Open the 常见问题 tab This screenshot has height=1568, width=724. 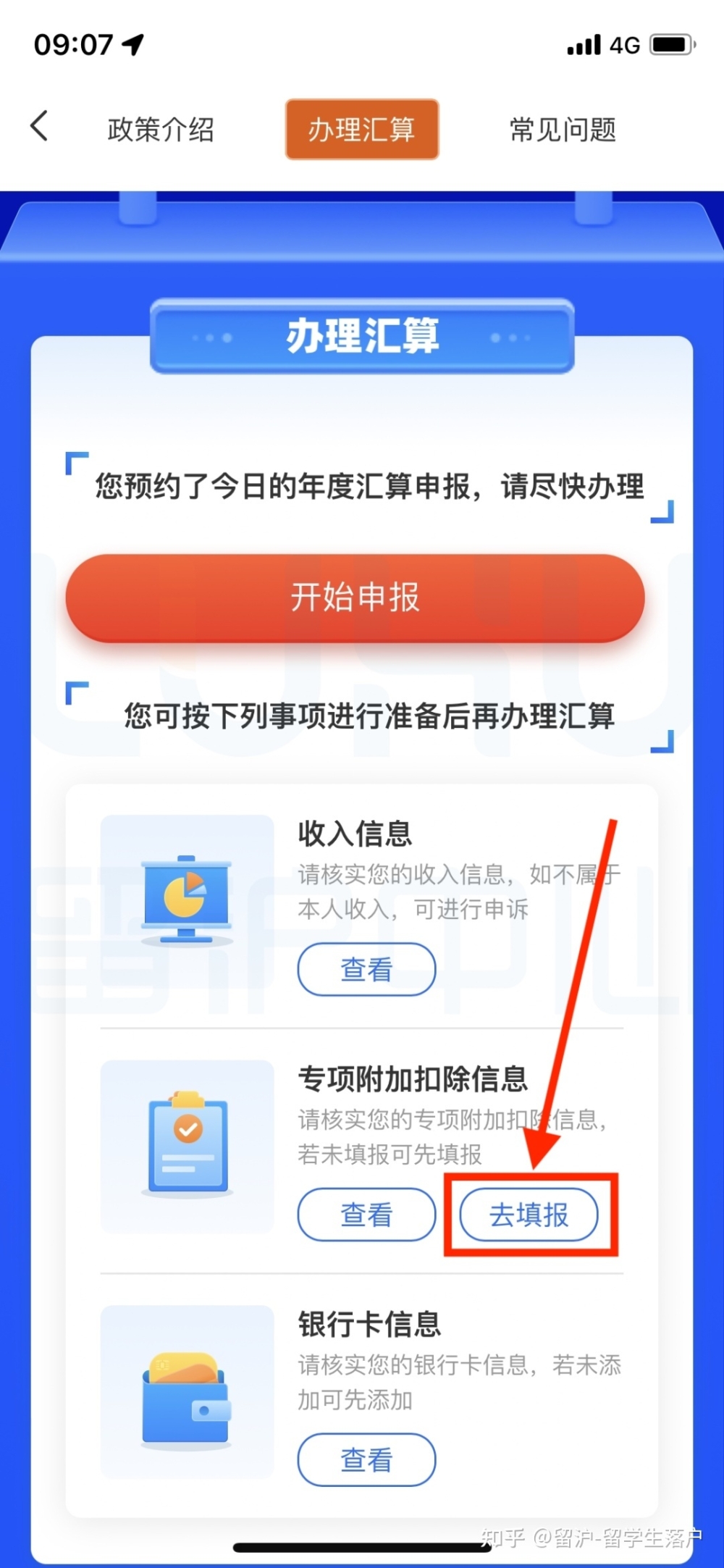tap(563, 130)
